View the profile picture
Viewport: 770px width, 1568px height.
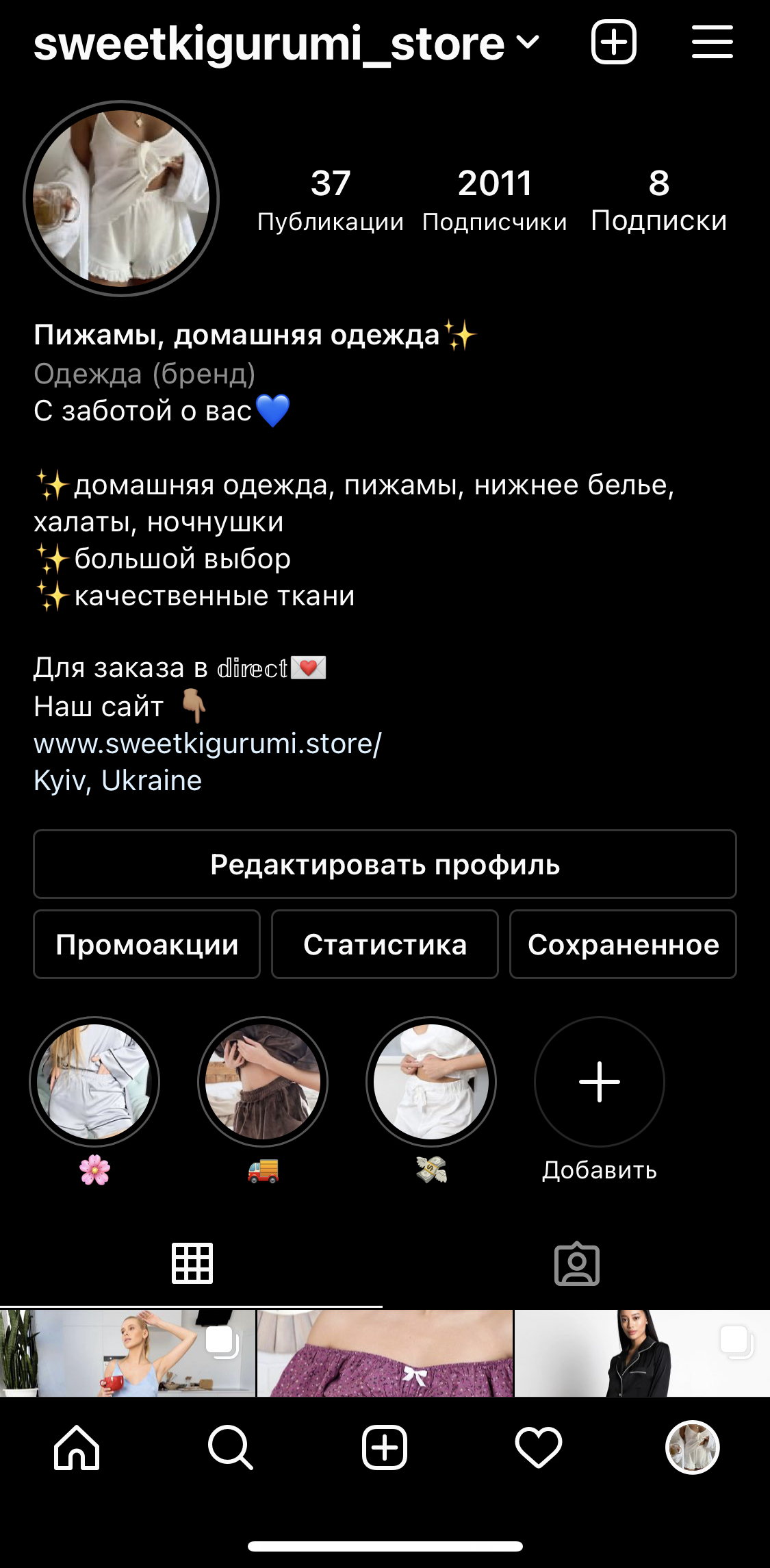coord(121,199)
